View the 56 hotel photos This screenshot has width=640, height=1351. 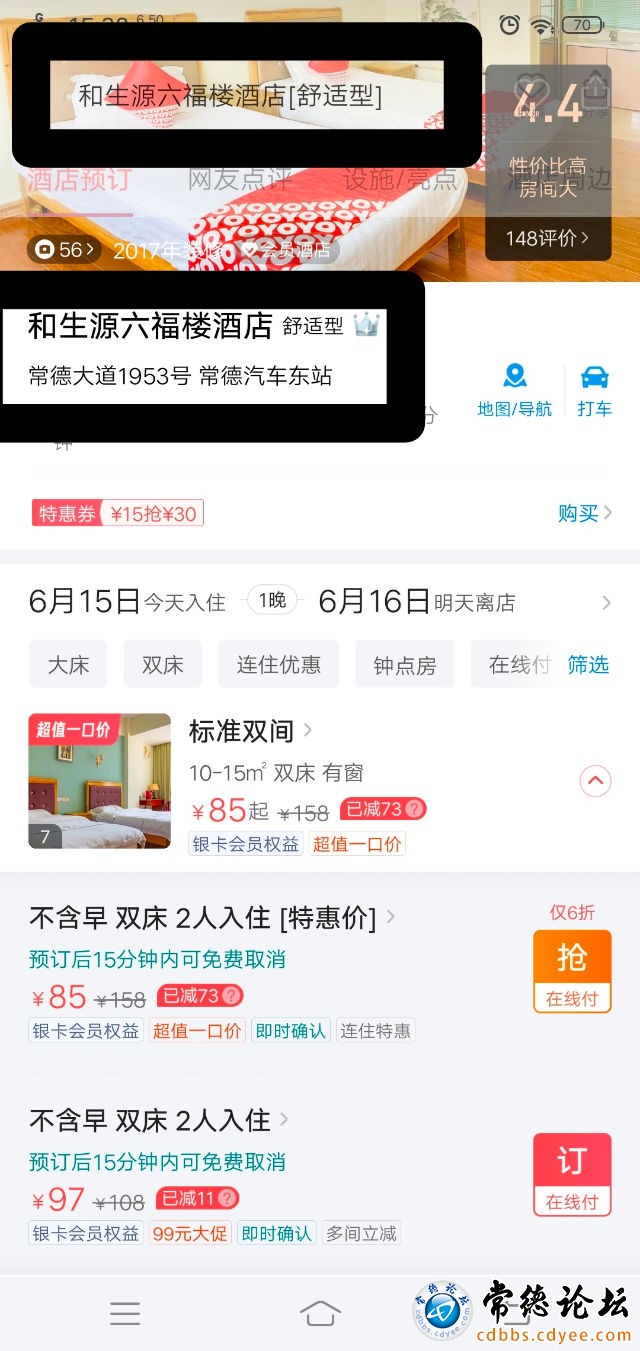click(x=64, y=250)
